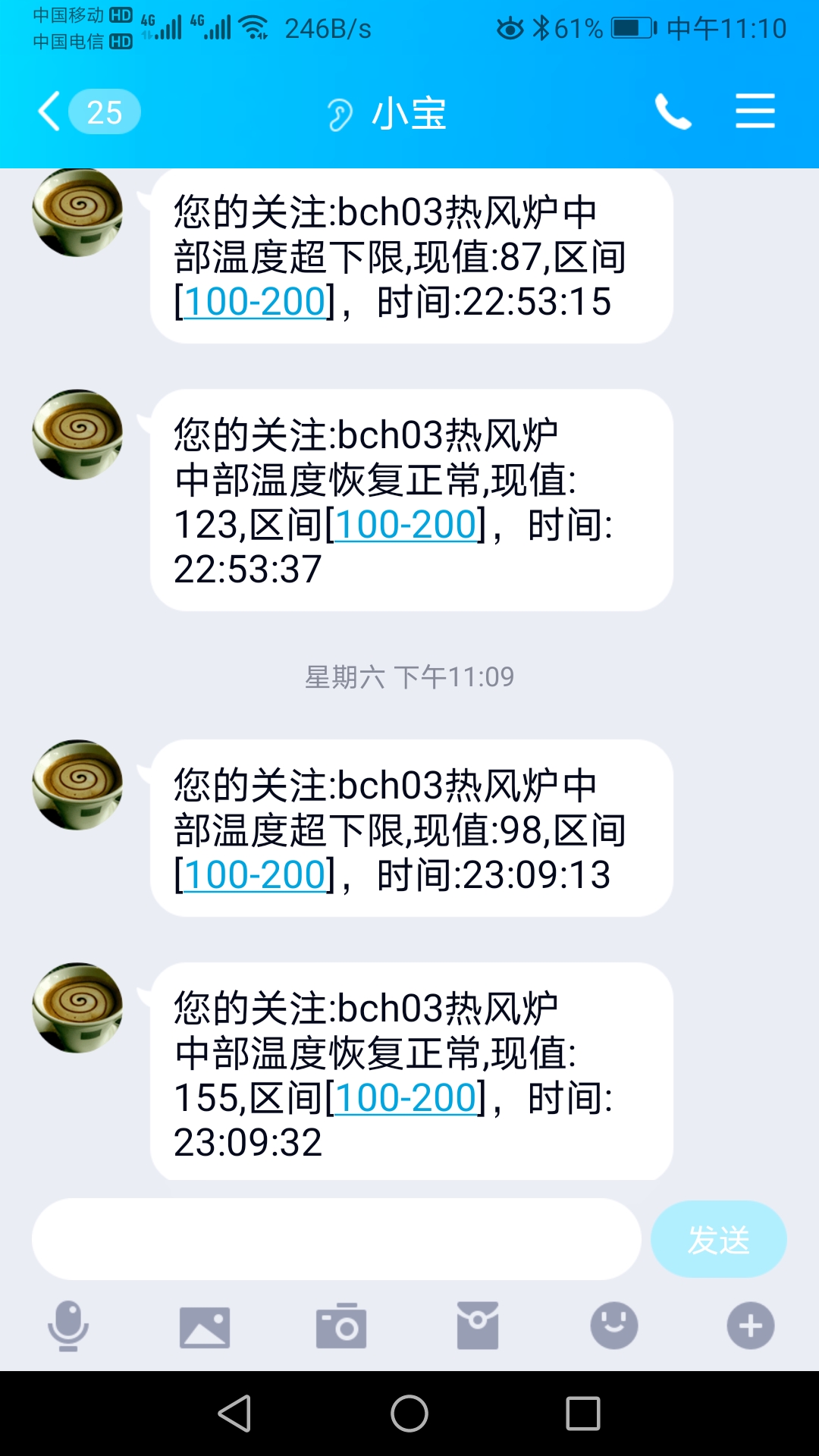Open the camera to take a photo
819x1456 pixels.
coord(341,1326)
